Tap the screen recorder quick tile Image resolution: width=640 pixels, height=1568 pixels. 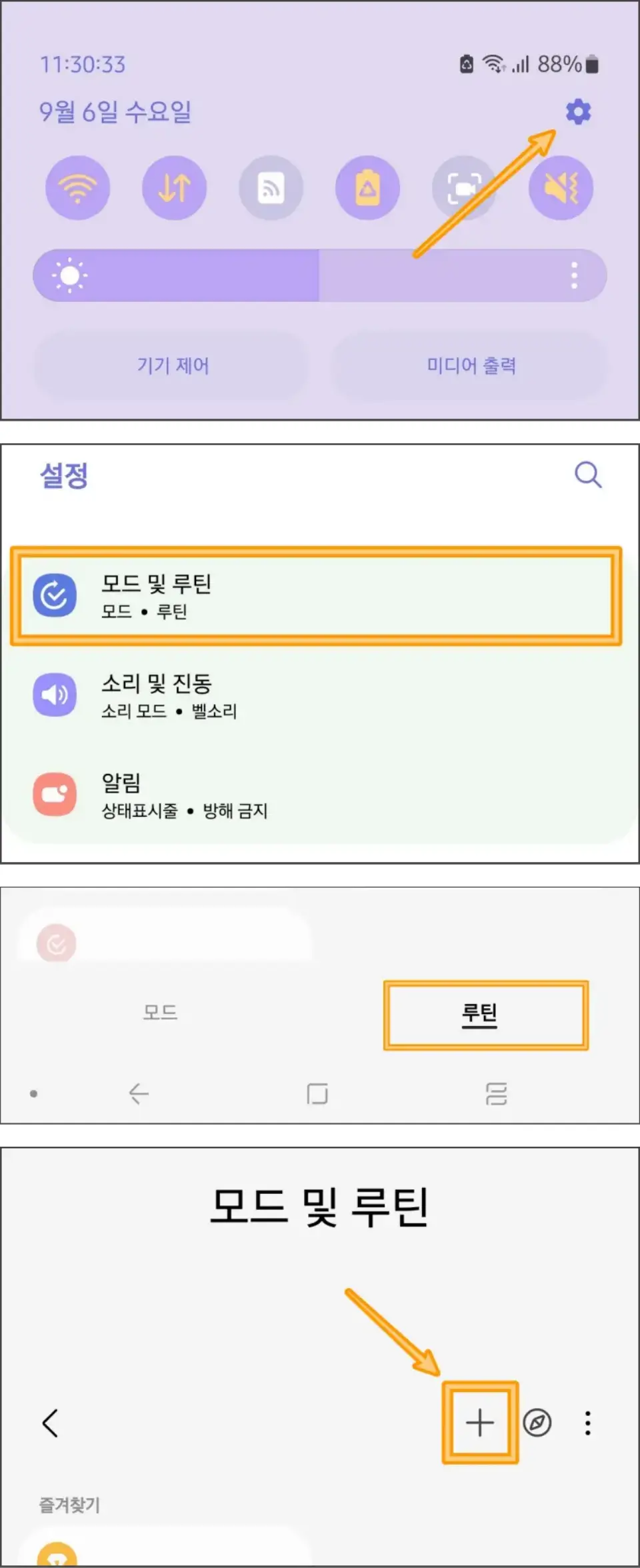pos(465,188)
